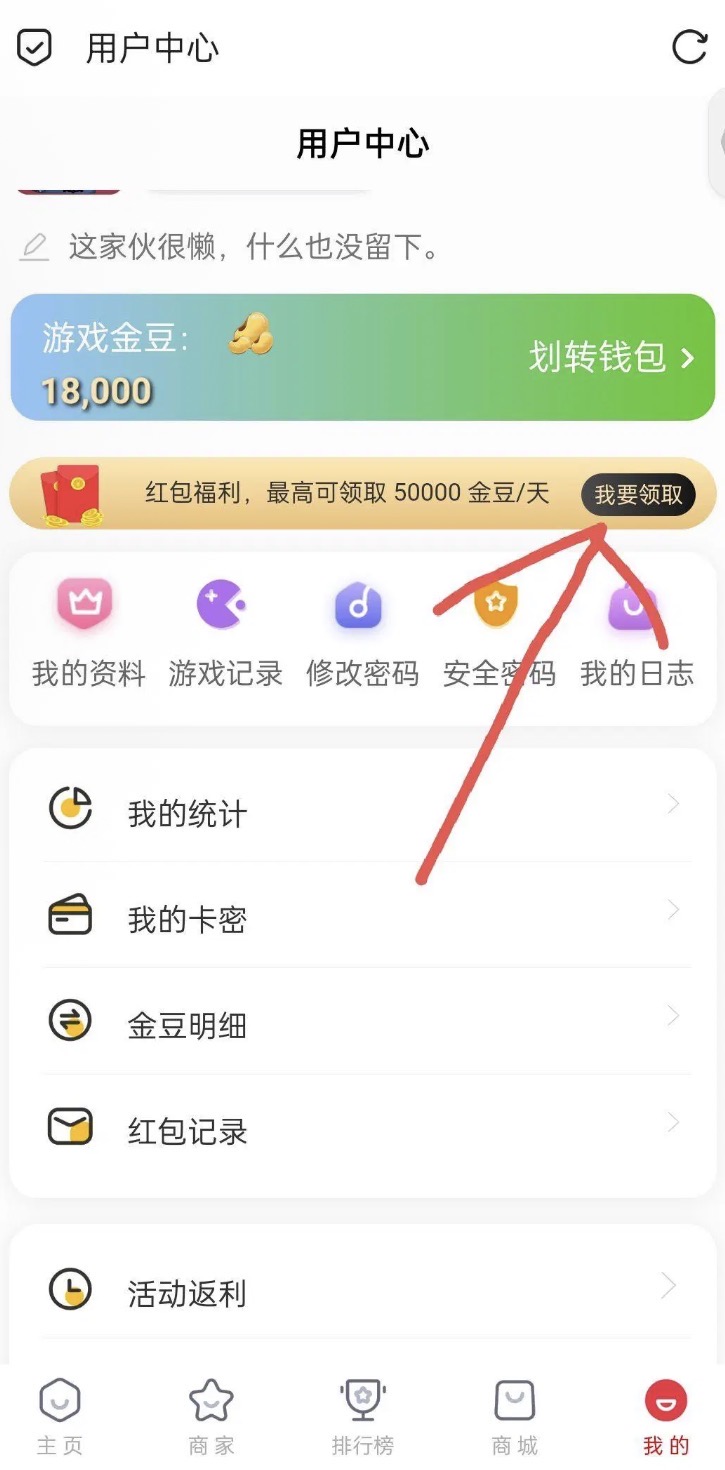Check 我的日志 log shortcut
Screen dimensions: 725x1470
tap(636, 632)
